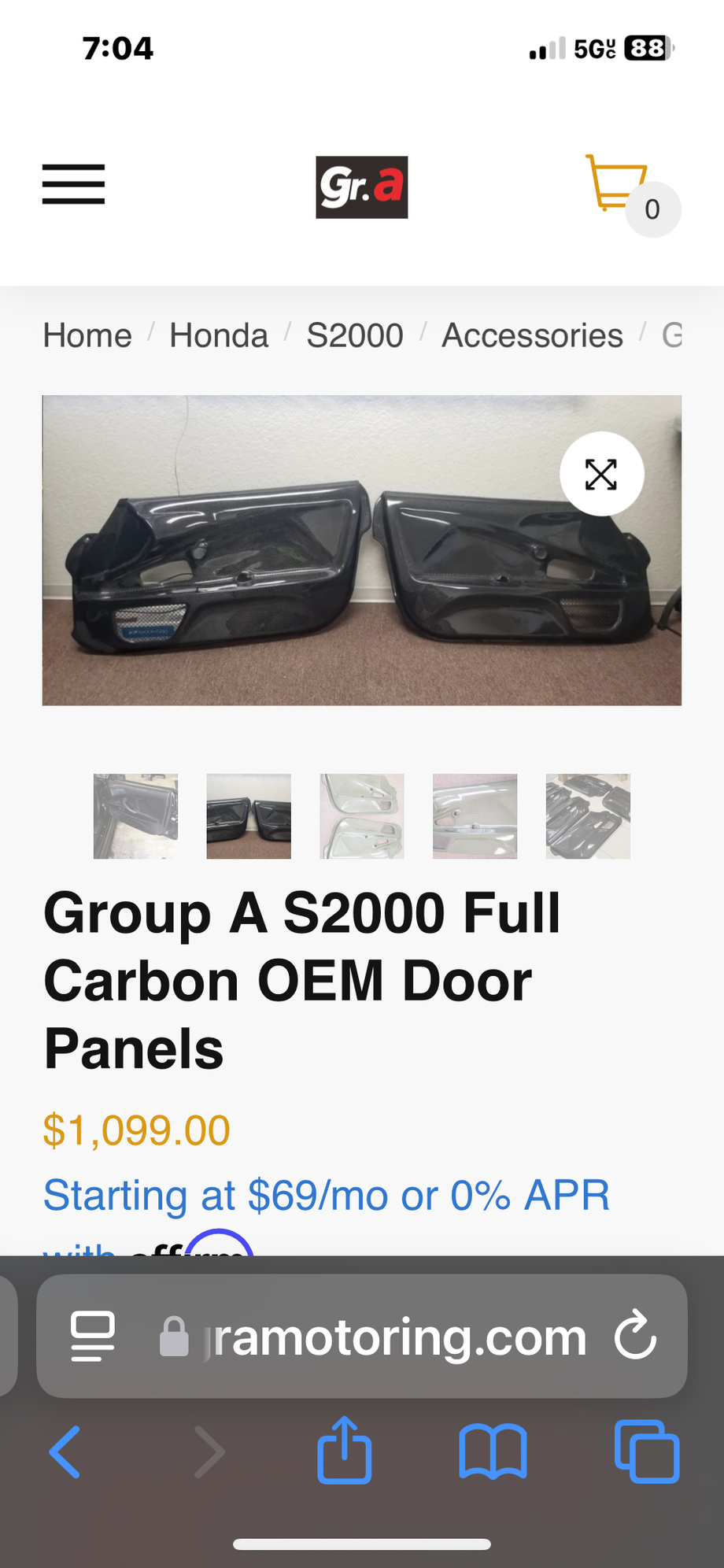This screenshot has width=724, height=1568.
Task: Open Affirm financing details link
Action: click(326, 1196)
